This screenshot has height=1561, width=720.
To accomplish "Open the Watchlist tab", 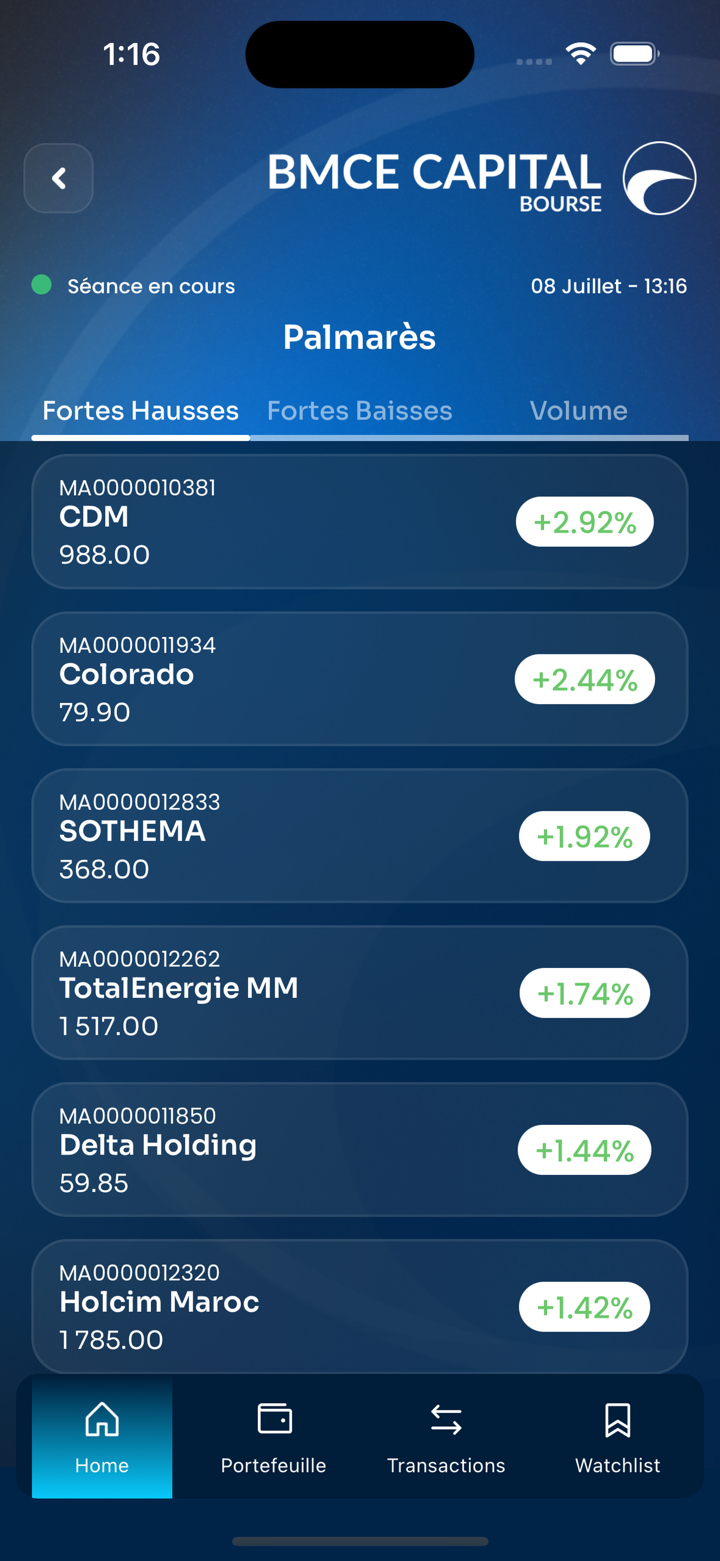I will click(x=618, y=1438).
